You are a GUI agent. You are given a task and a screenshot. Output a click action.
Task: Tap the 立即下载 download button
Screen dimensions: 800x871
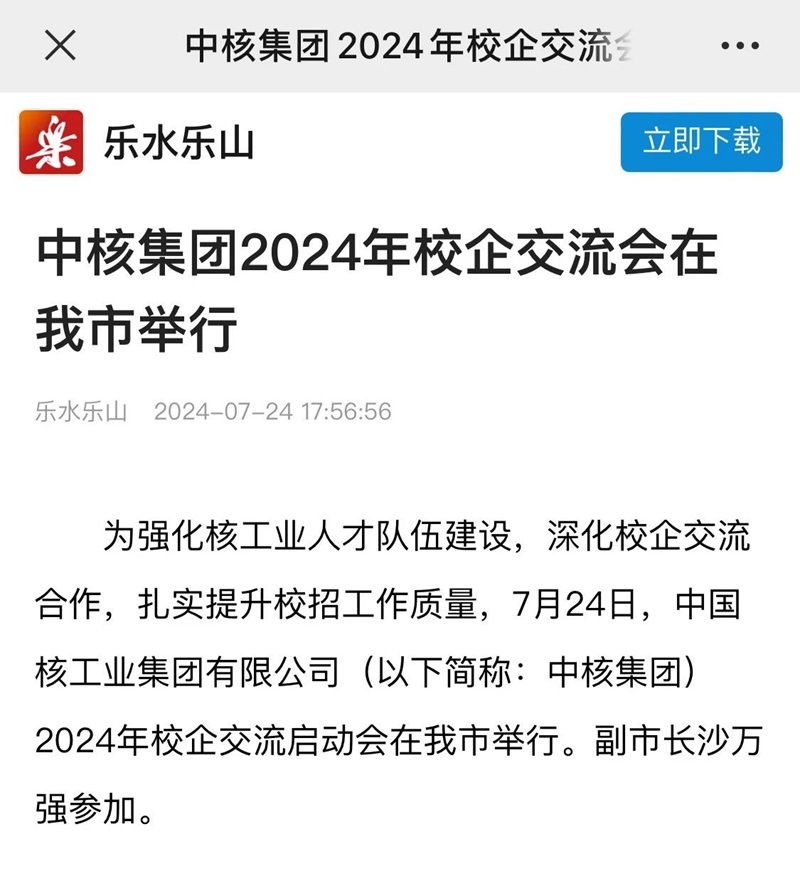(x=701, y=141)
